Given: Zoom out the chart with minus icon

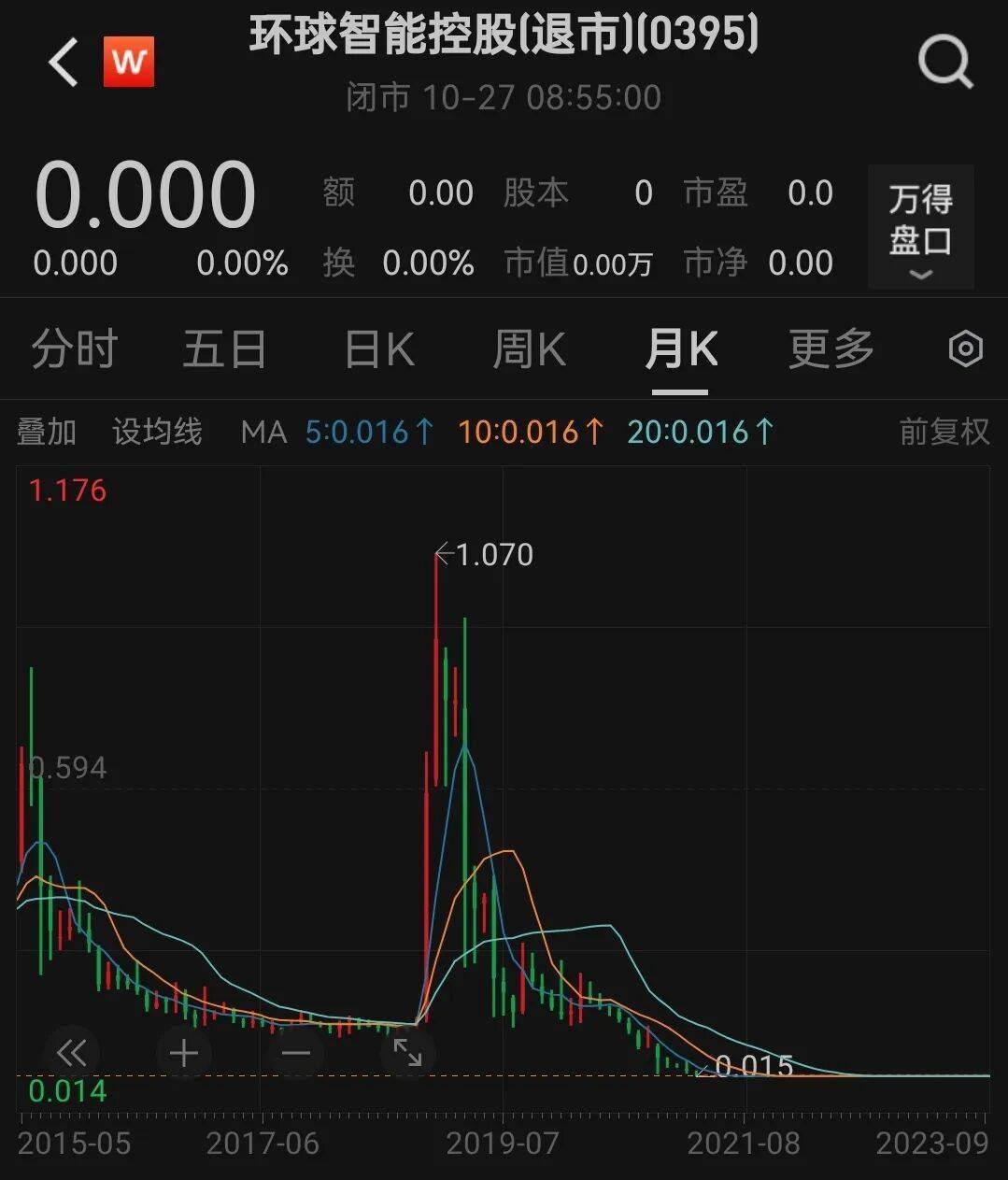Looking at the screenshot, I should pos(295,1053).
